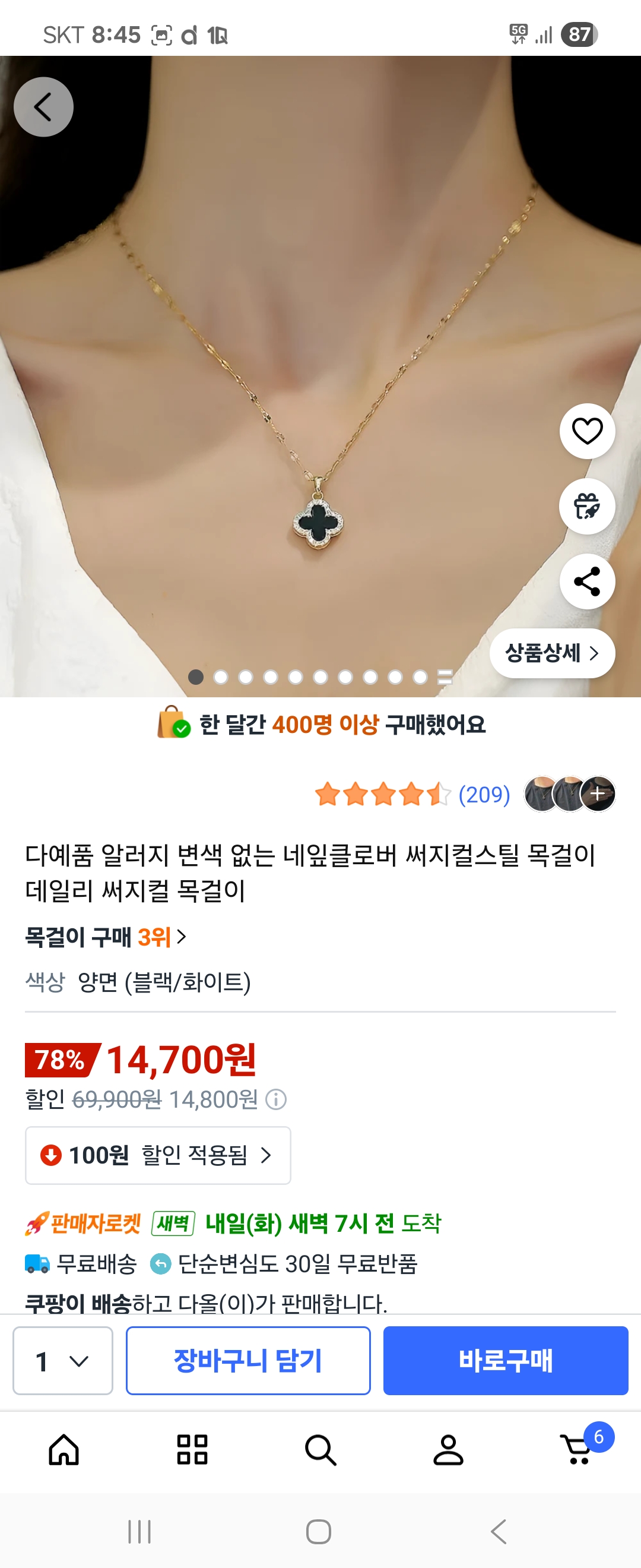Open 상품상세 product details

click(x=551, y=653)
